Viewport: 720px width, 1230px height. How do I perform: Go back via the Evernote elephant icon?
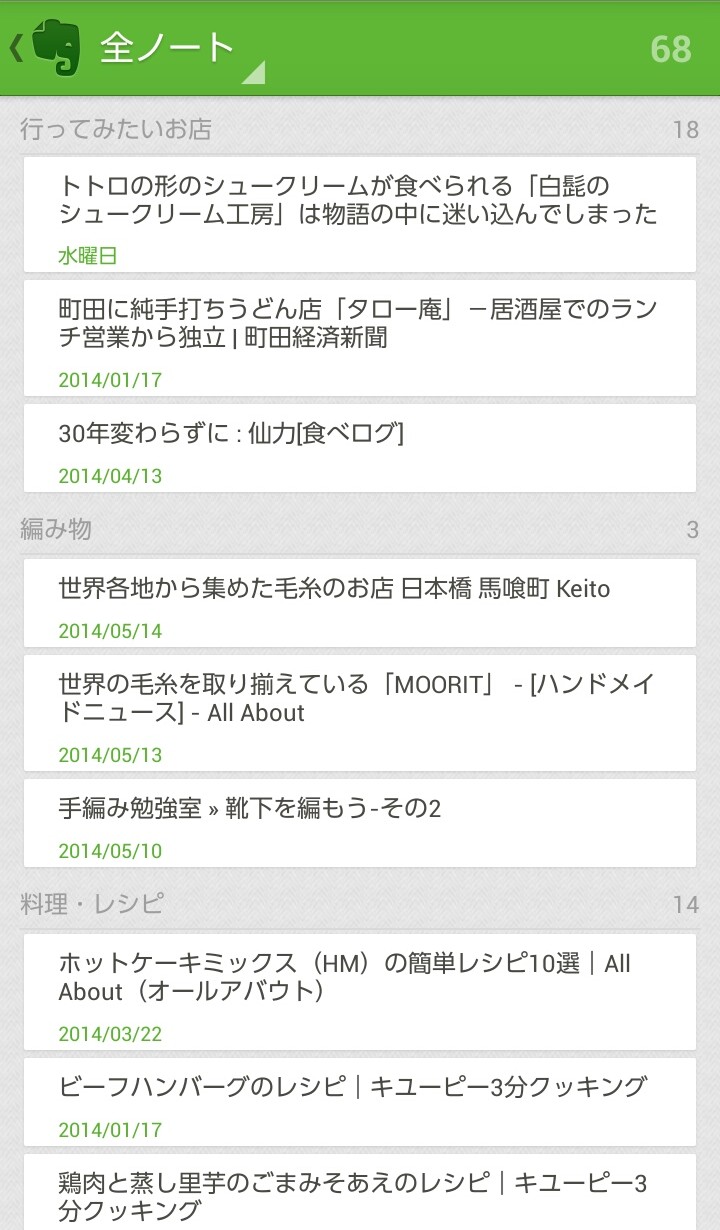(x=52, y=48)
